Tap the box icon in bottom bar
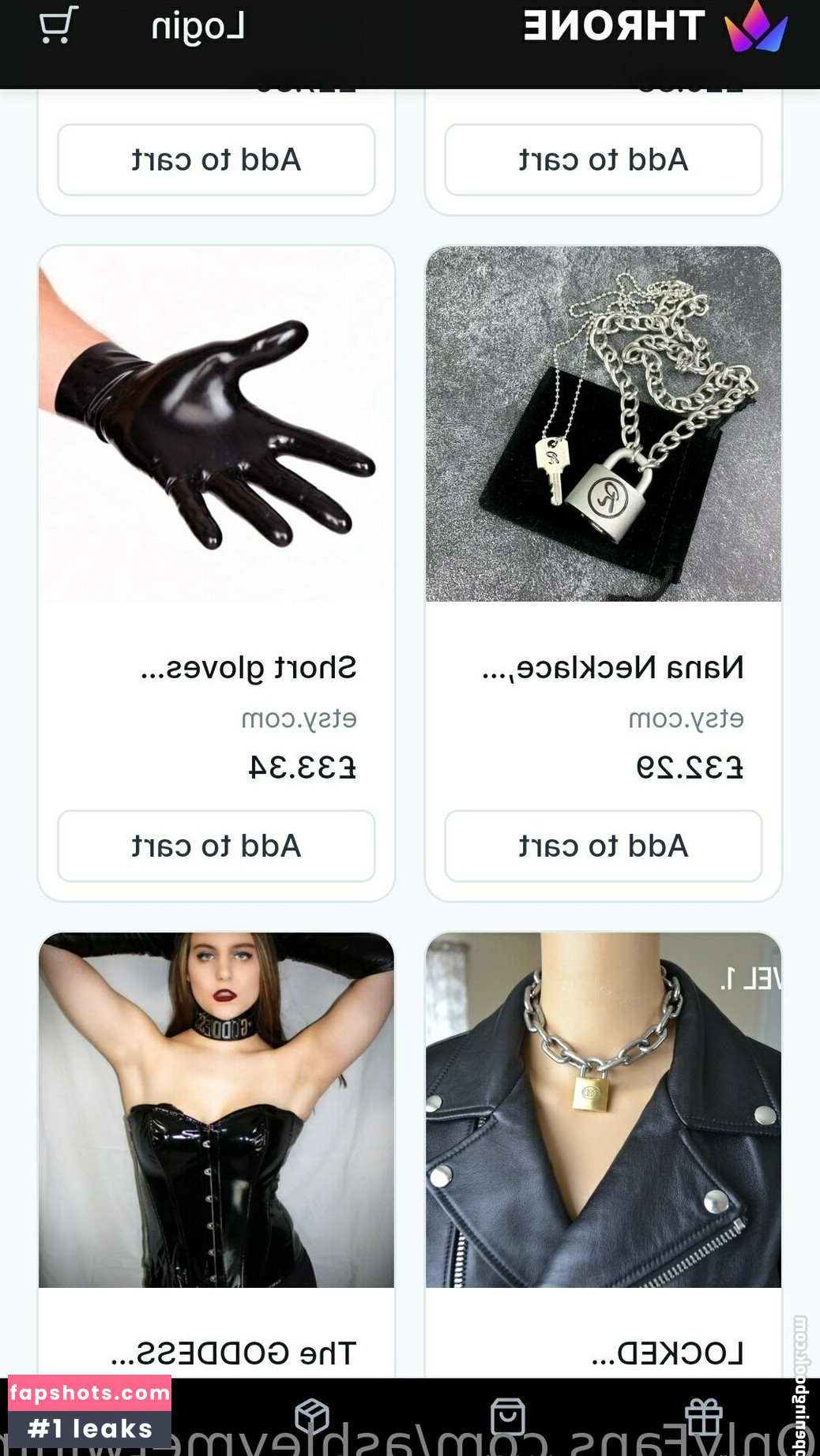Image resolution: width=820 pixels, height=1456 pixels. [x=312, y=1417]
